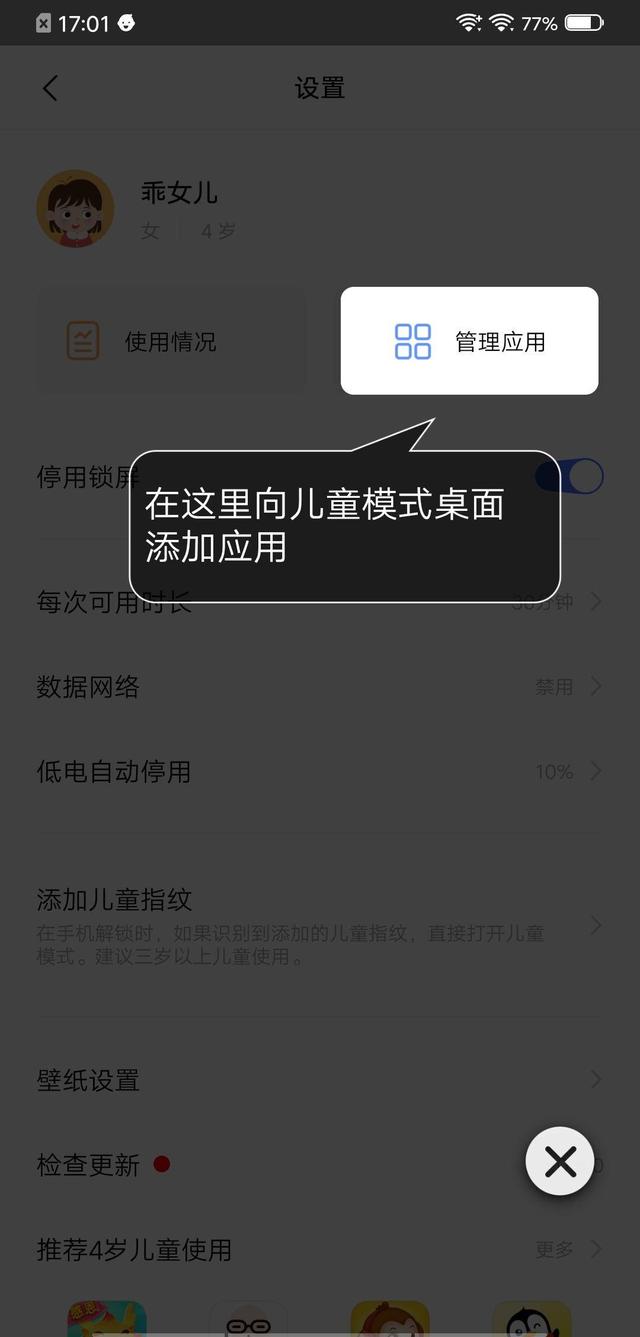The height and width of the screenshot is (1337, 640).
Task: Open 使用情况 usage card
Action: tap(171, 341)
